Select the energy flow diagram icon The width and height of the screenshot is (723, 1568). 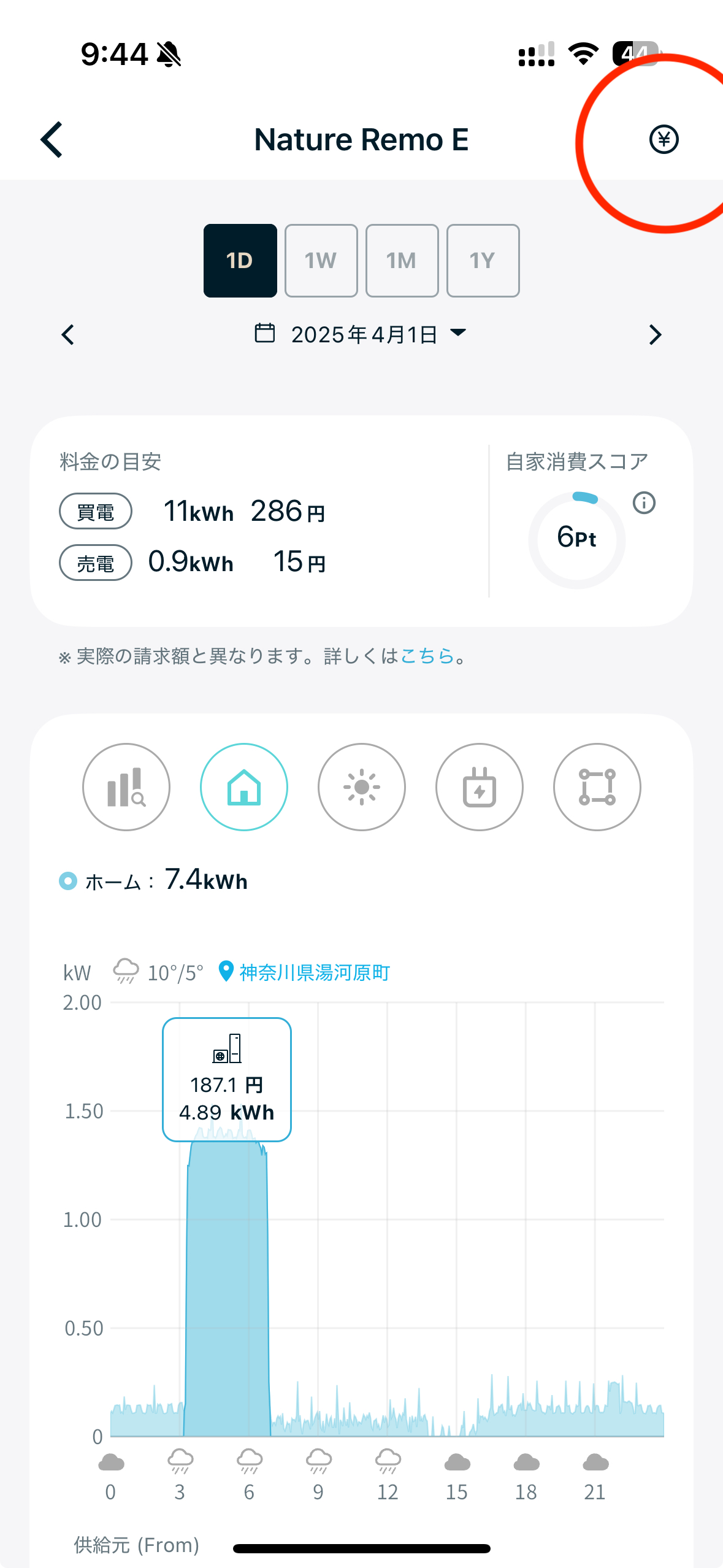(597, 787)
